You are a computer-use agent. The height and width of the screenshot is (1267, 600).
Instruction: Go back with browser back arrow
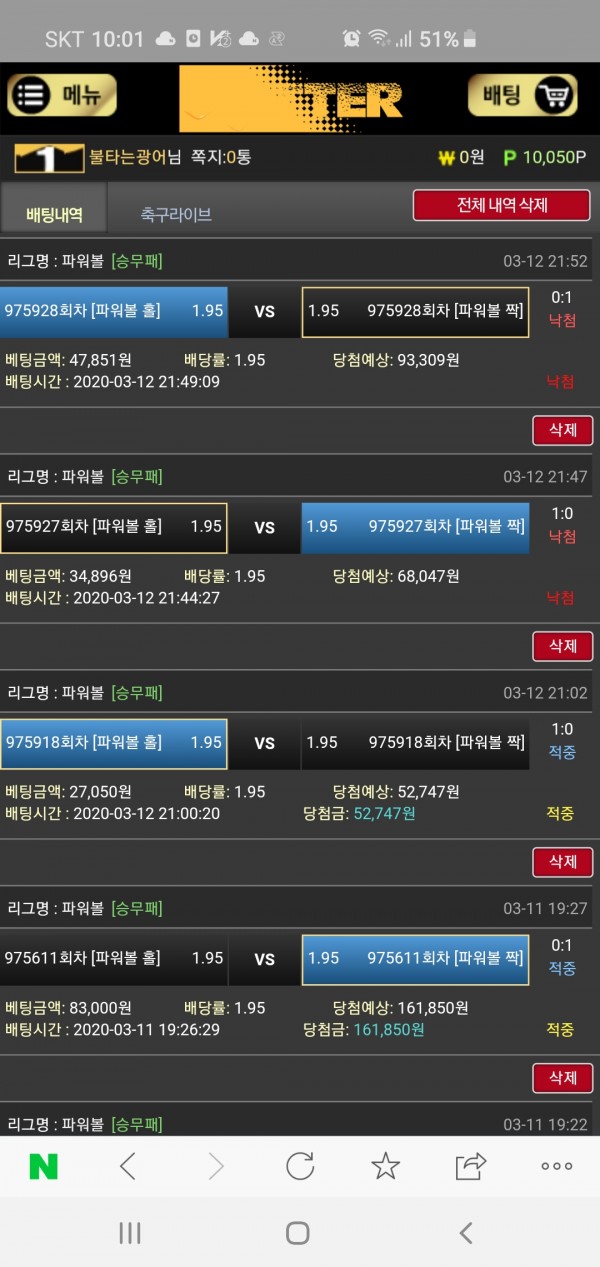coord(128,1166)
